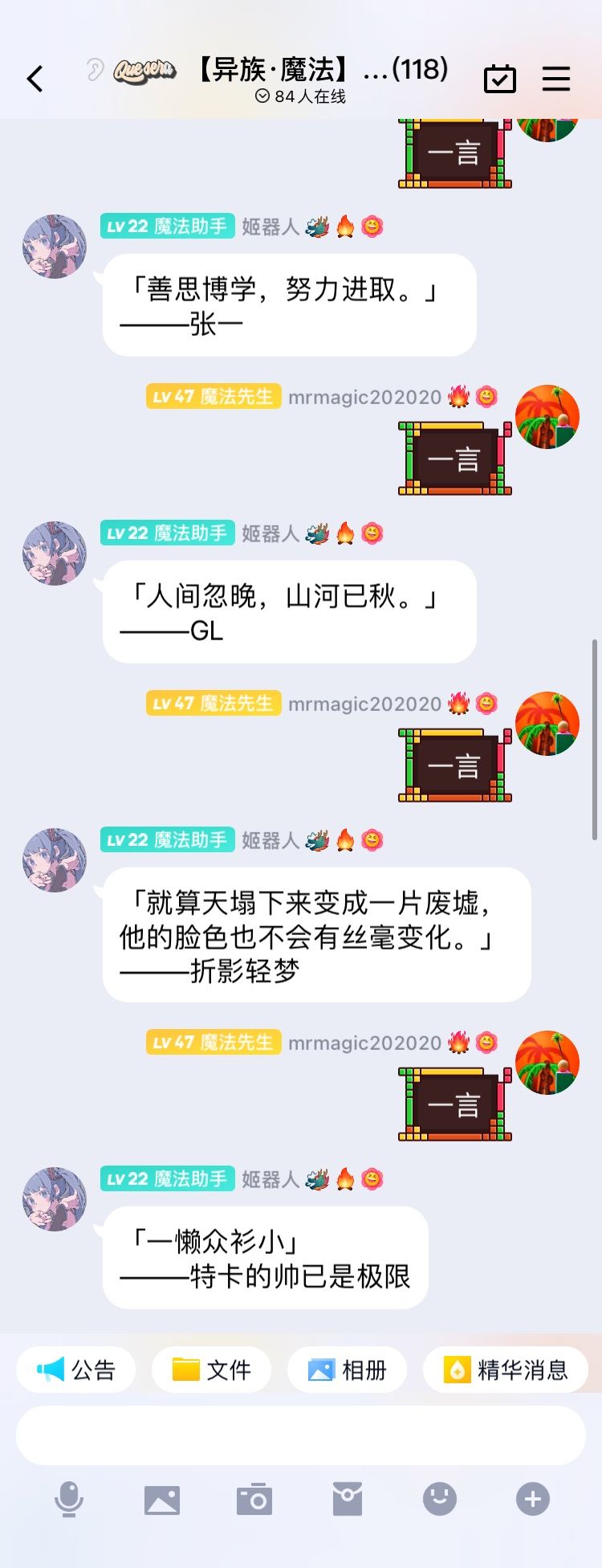This screenshot has width=602, height=1568.
Task: Focus the message input field
Action: (x=301, y=1435)
